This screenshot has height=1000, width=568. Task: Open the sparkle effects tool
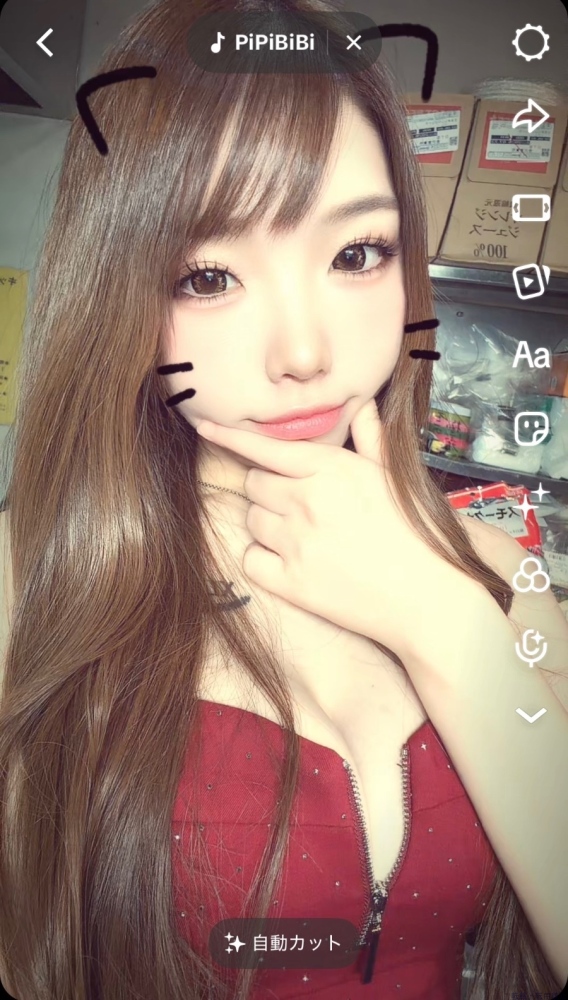point(531,501)
